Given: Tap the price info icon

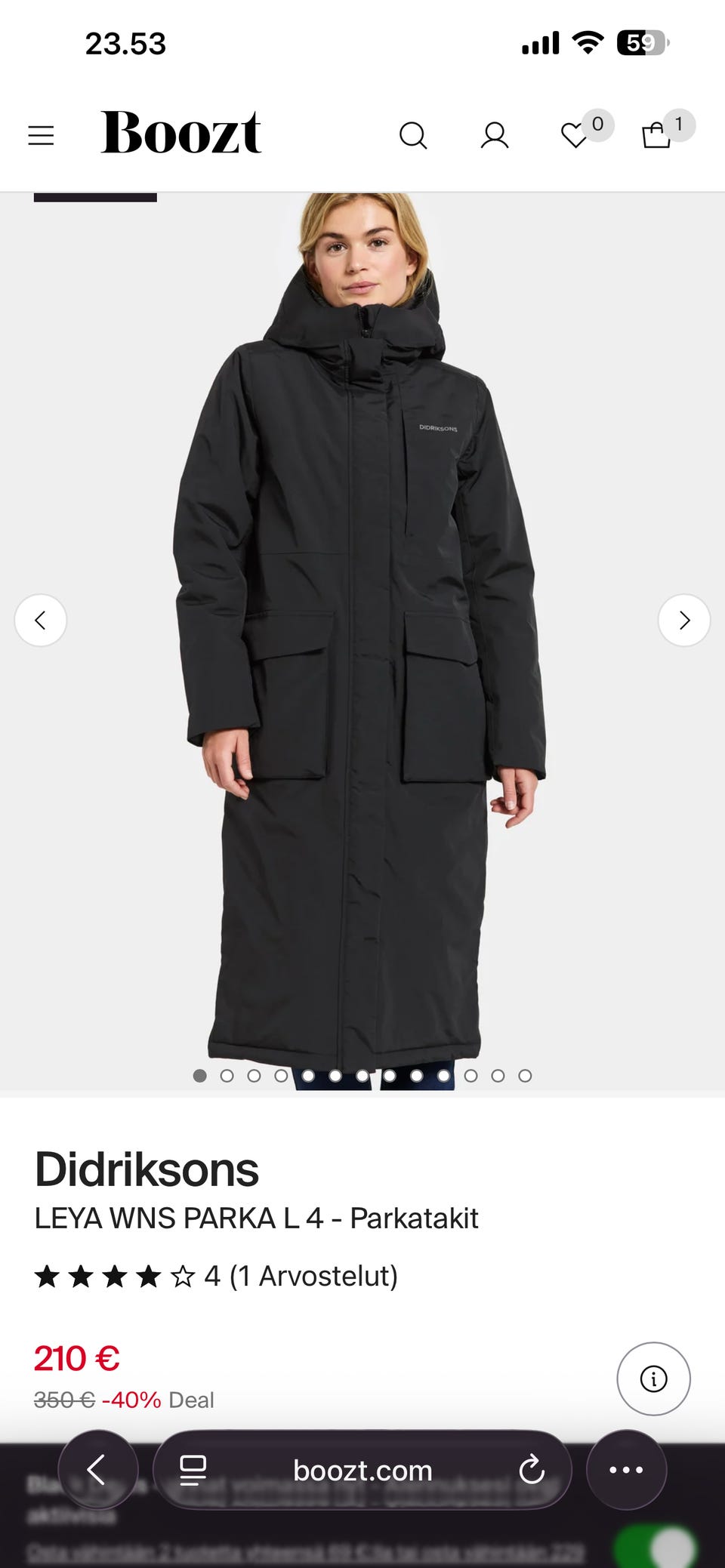Looking at the screenshot, I should 653,1379.
